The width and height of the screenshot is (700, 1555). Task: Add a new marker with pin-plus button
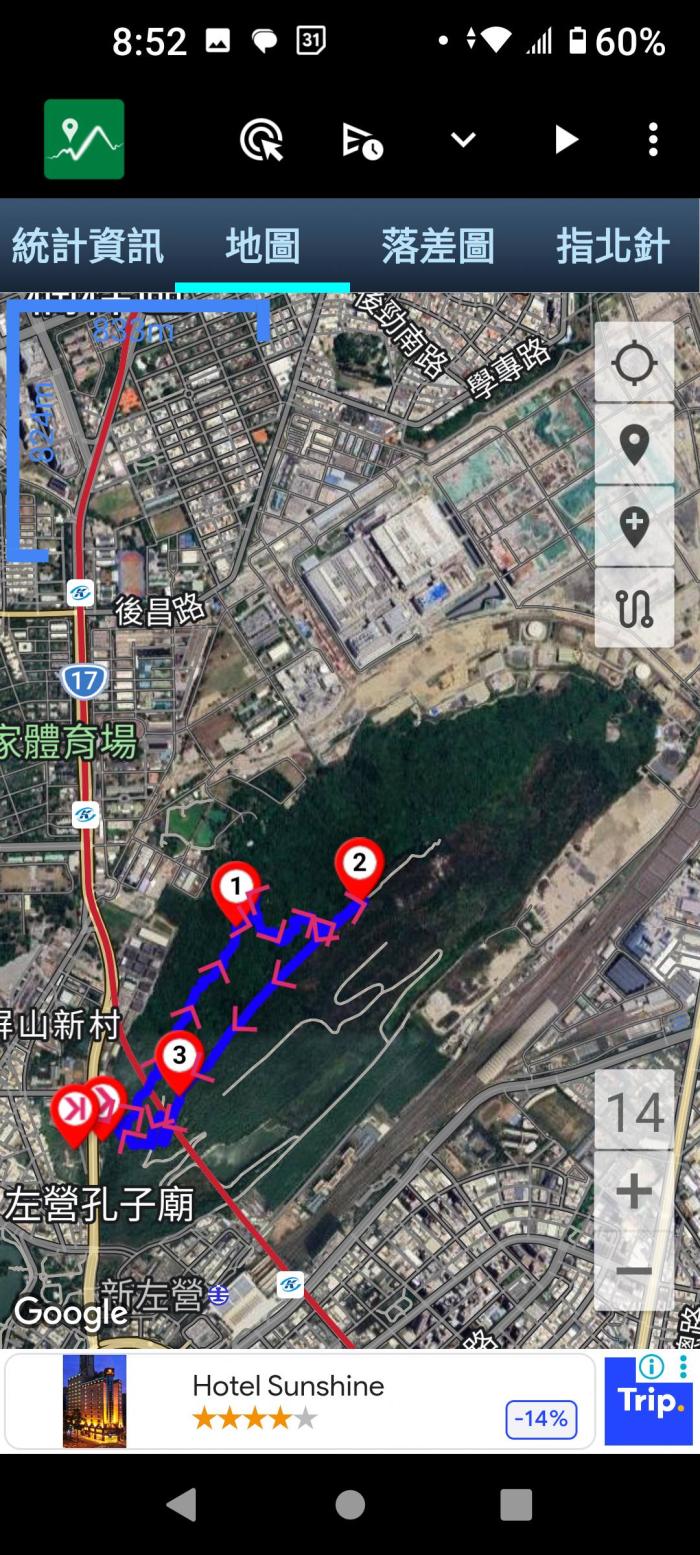click(x=634, y=527)
